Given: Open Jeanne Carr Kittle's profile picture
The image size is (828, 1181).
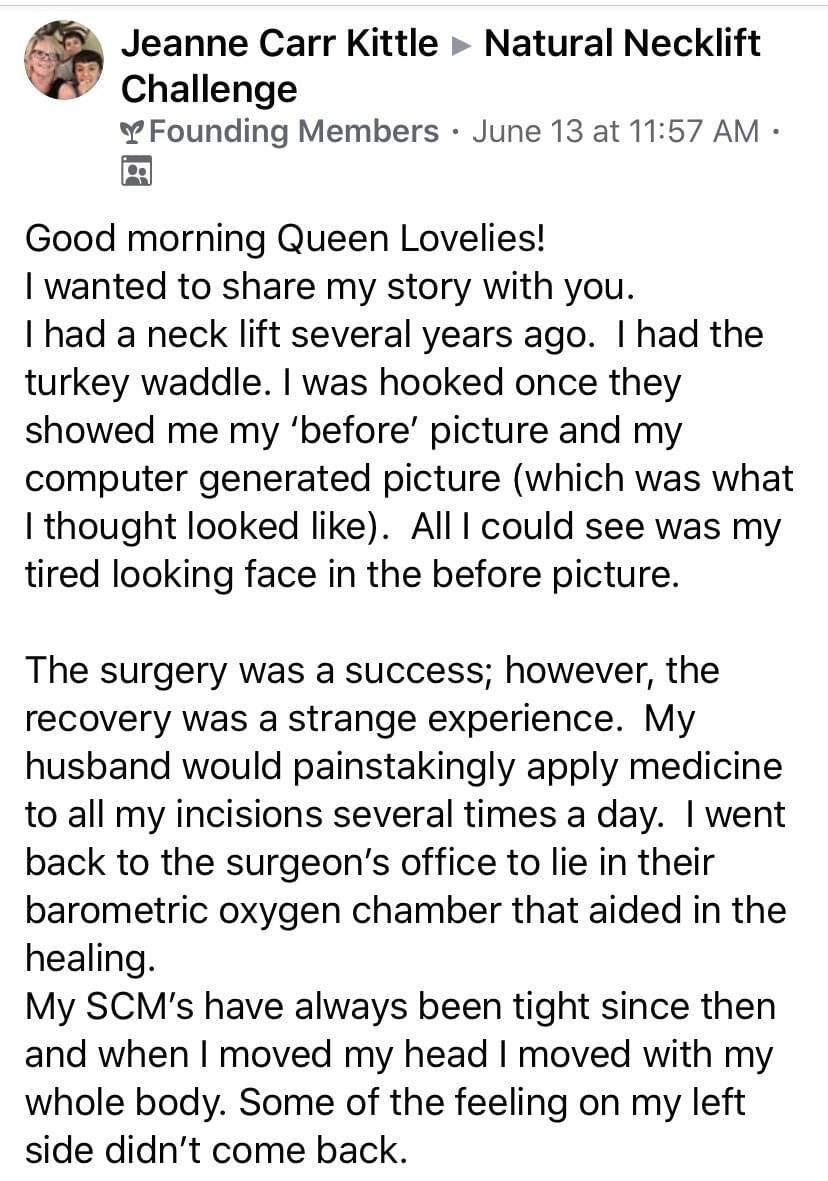Looking at the screenshot, I should 64,60.
